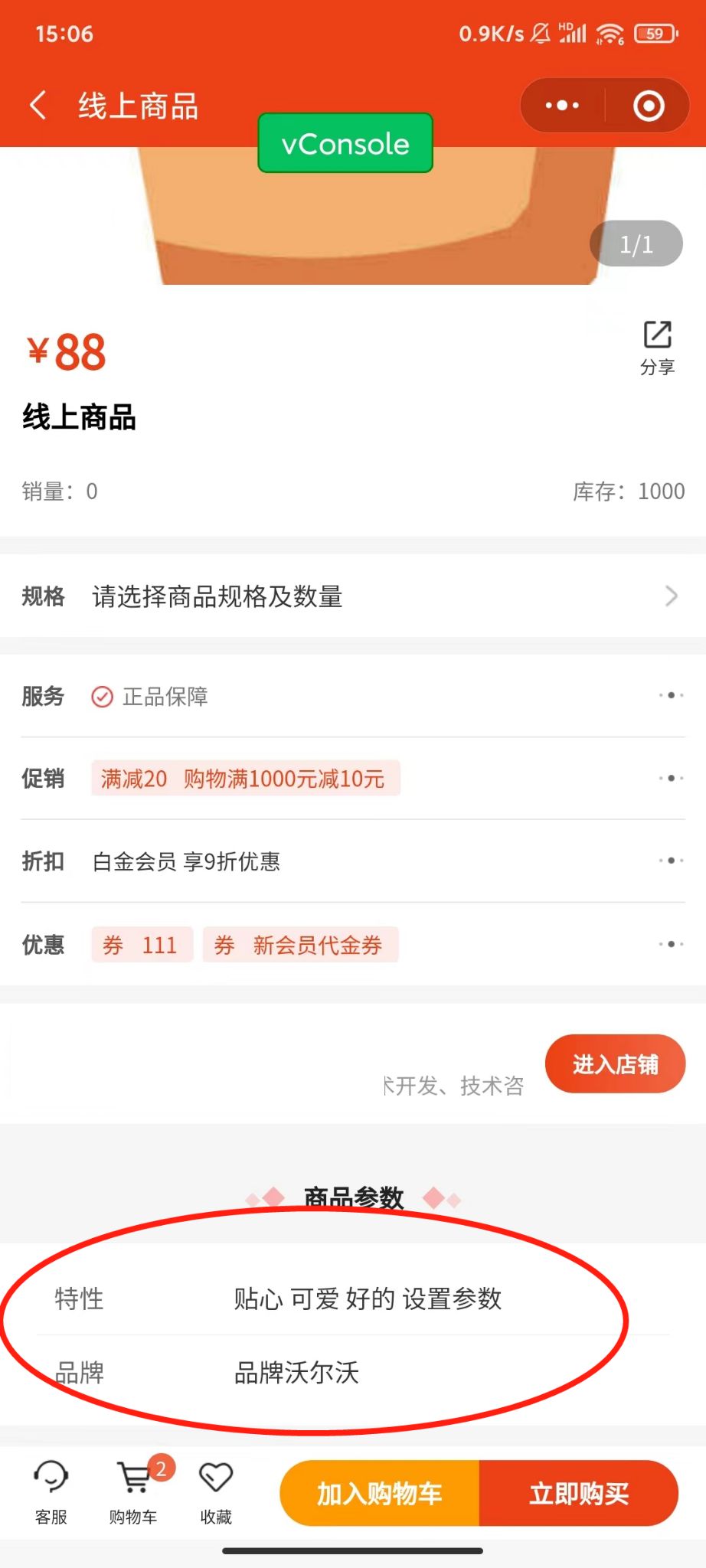View 服务 正品保障 details

[x=352, y=696]
